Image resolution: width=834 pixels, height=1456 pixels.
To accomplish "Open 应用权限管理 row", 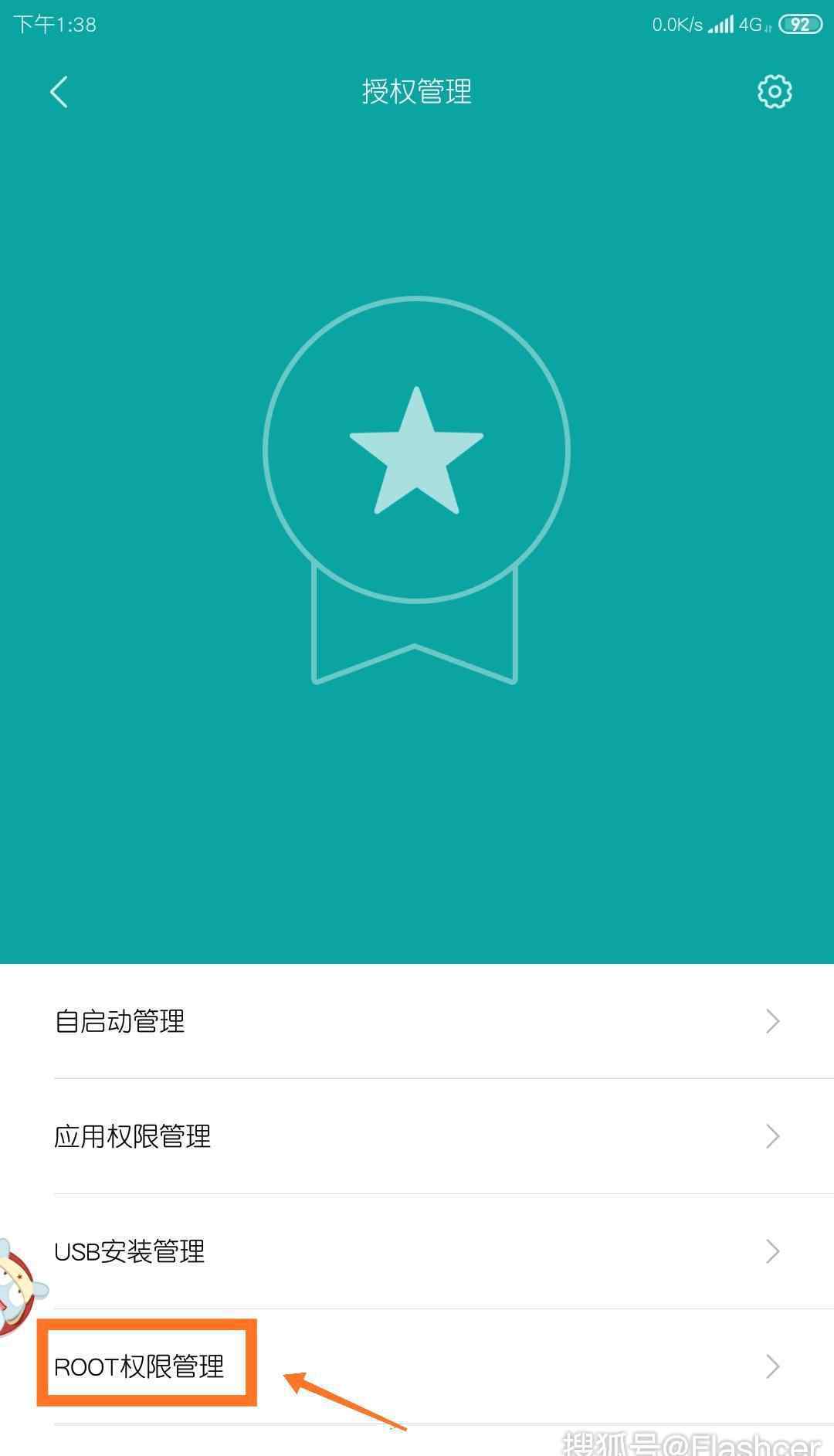I will [x=417, y=1136].
